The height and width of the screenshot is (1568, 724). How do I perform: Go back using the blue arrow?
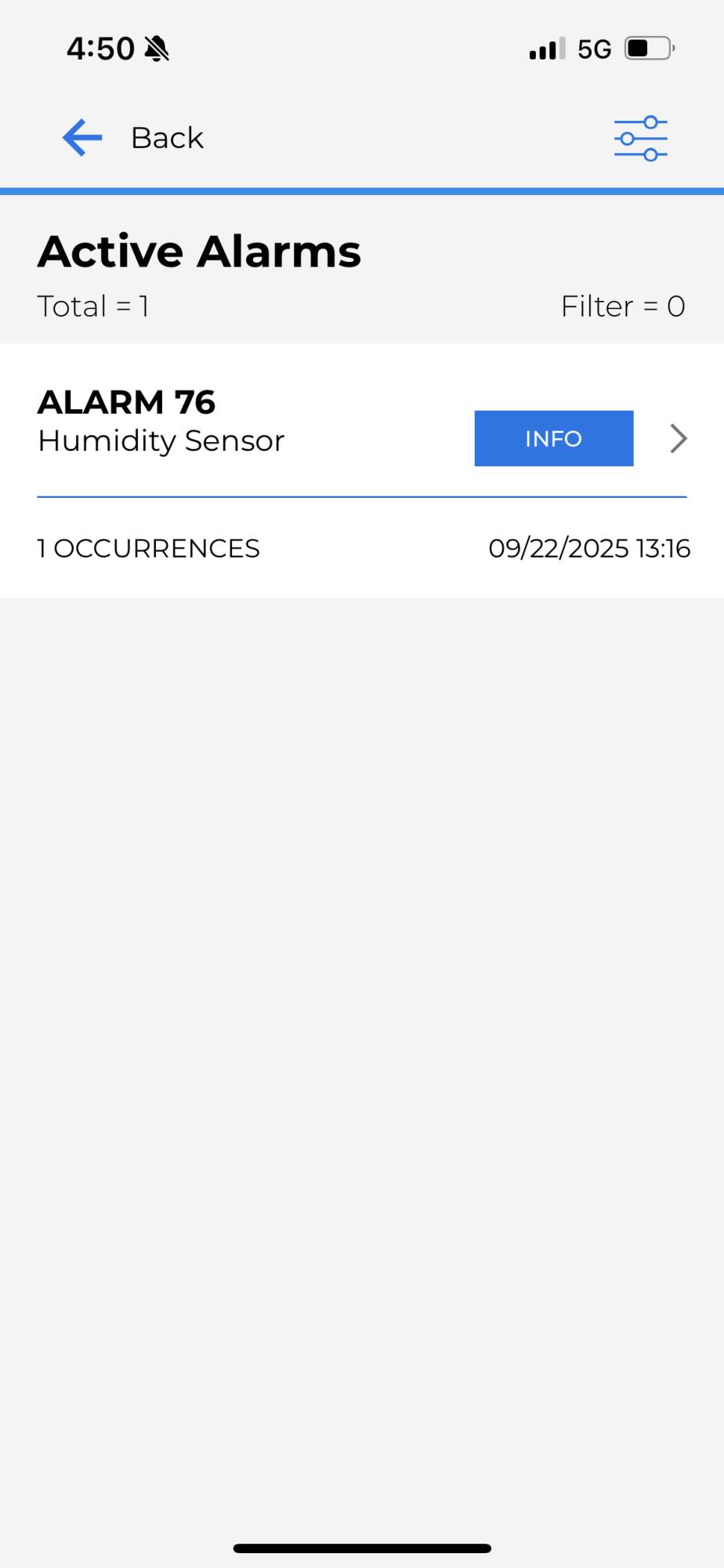tap(83, 138)
